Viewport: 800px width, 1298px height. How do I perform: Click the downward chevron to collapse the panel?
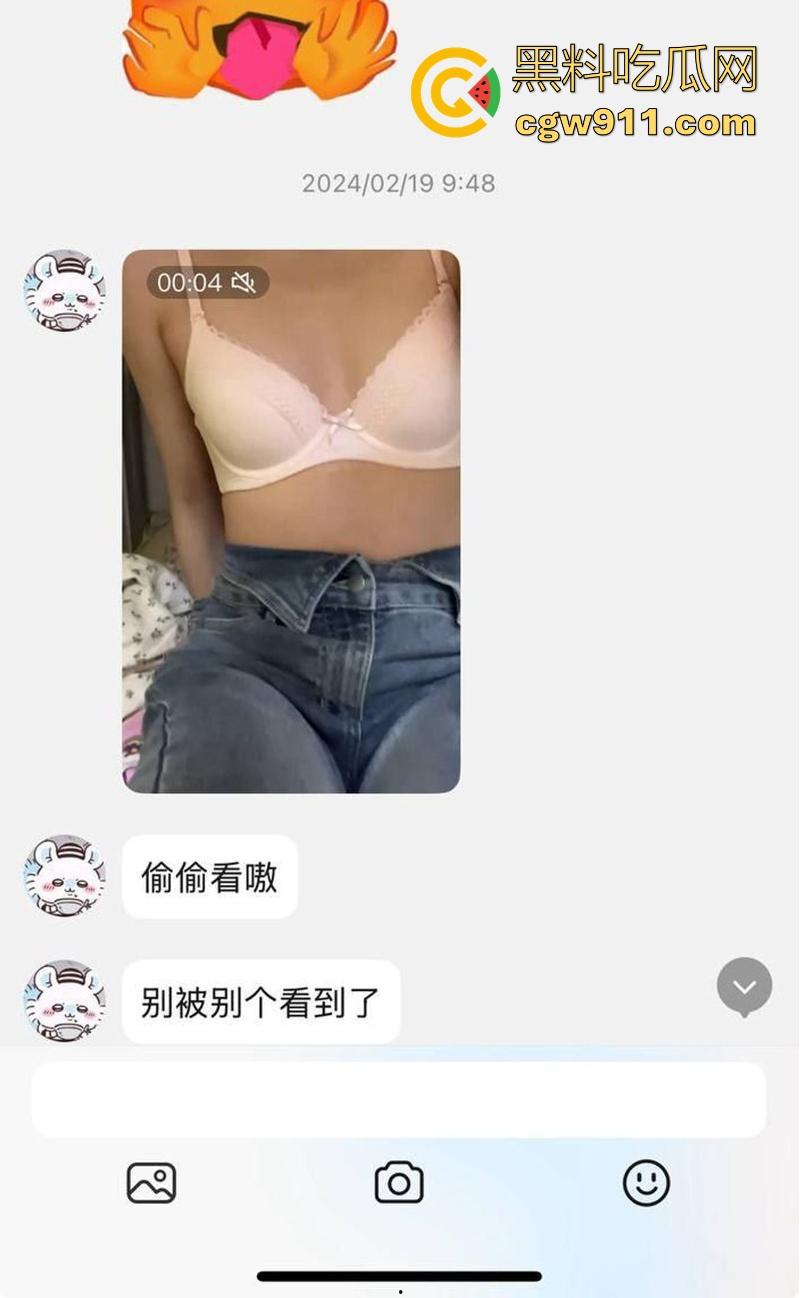click(744, 987)
